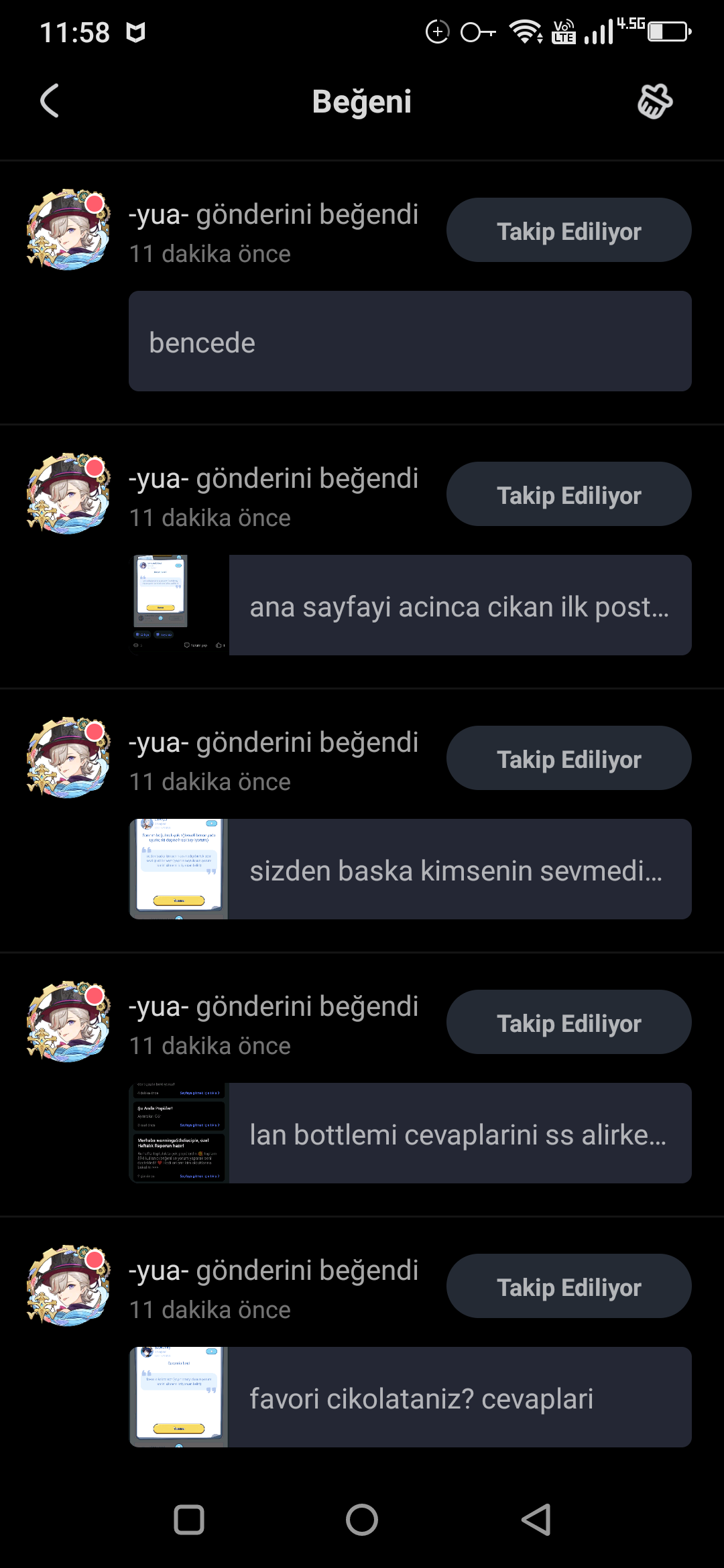This screenshot has height=1568, width=724.
Task: Tap the Beğeni screen title
Action: [362, 102]
